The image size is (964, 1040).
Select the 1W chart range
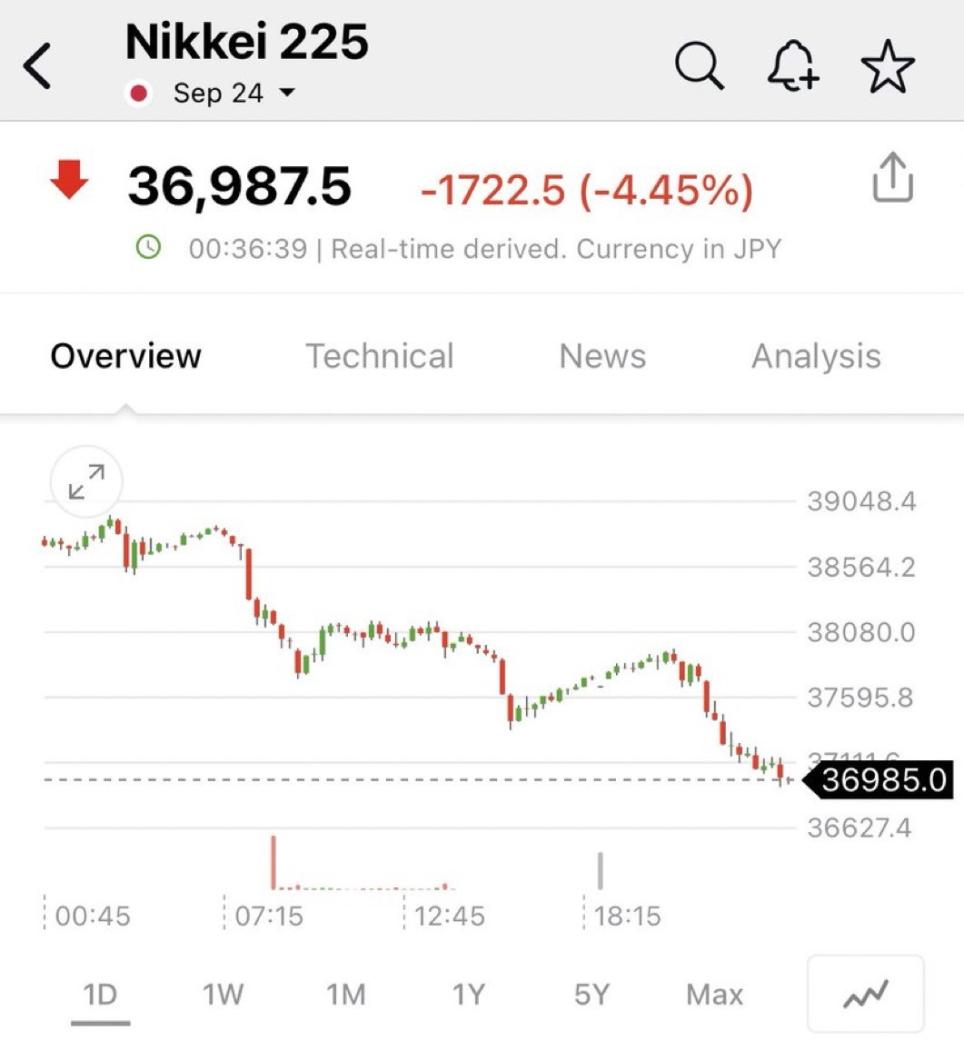(x=223, y=994)
